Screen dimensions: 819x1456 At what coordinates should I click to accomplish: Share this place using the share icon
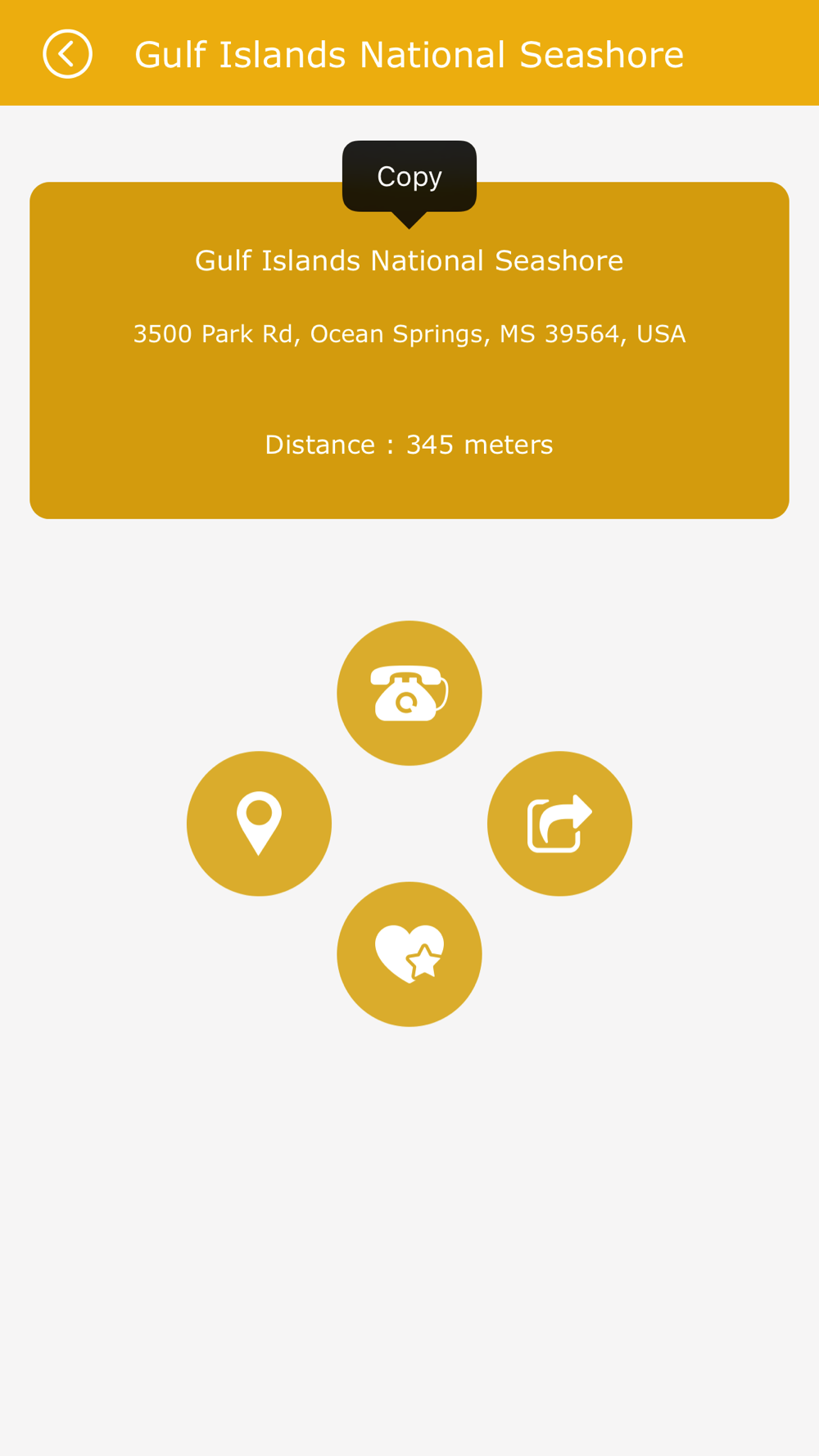(x=559, y=823)
